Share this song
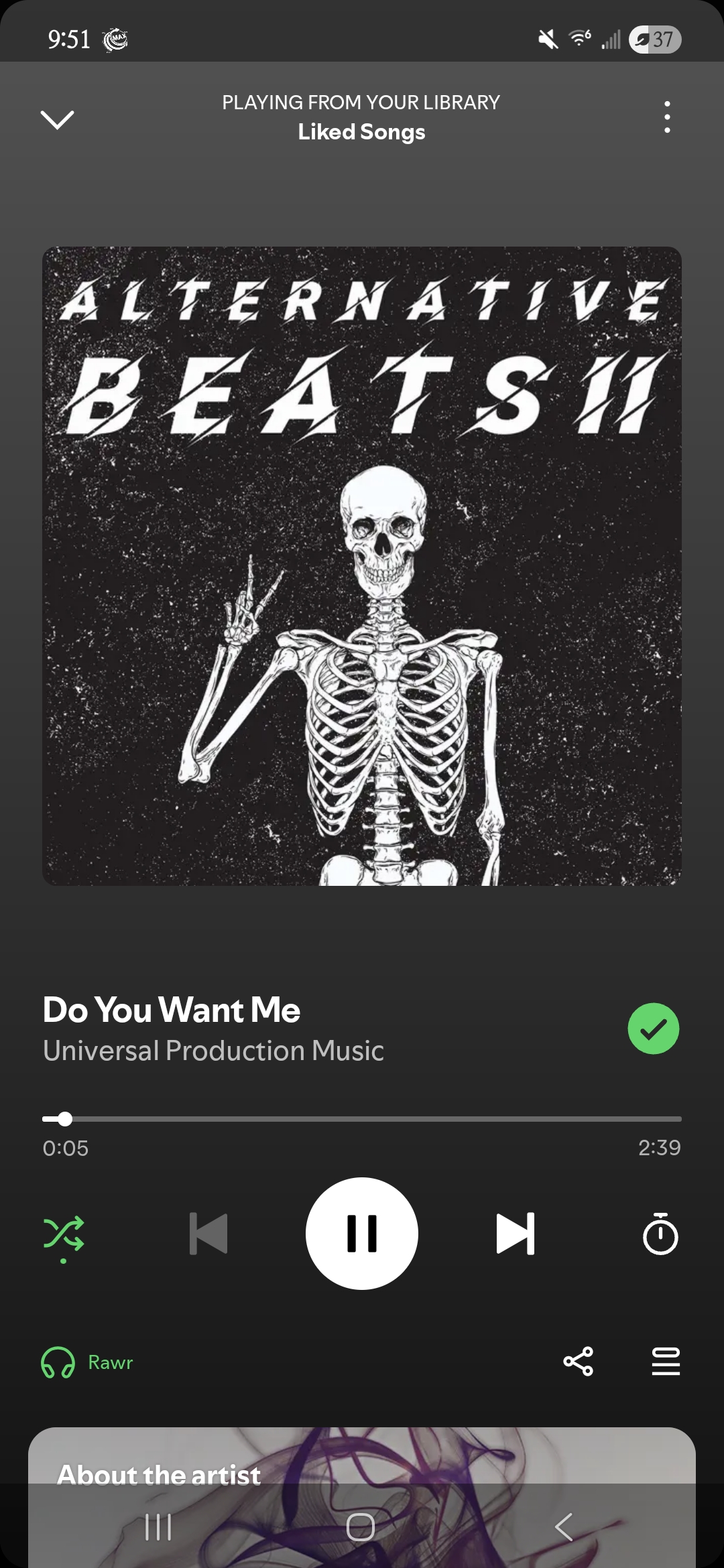The height and width of the screenshot is (1568, 724). [578, 1362]
